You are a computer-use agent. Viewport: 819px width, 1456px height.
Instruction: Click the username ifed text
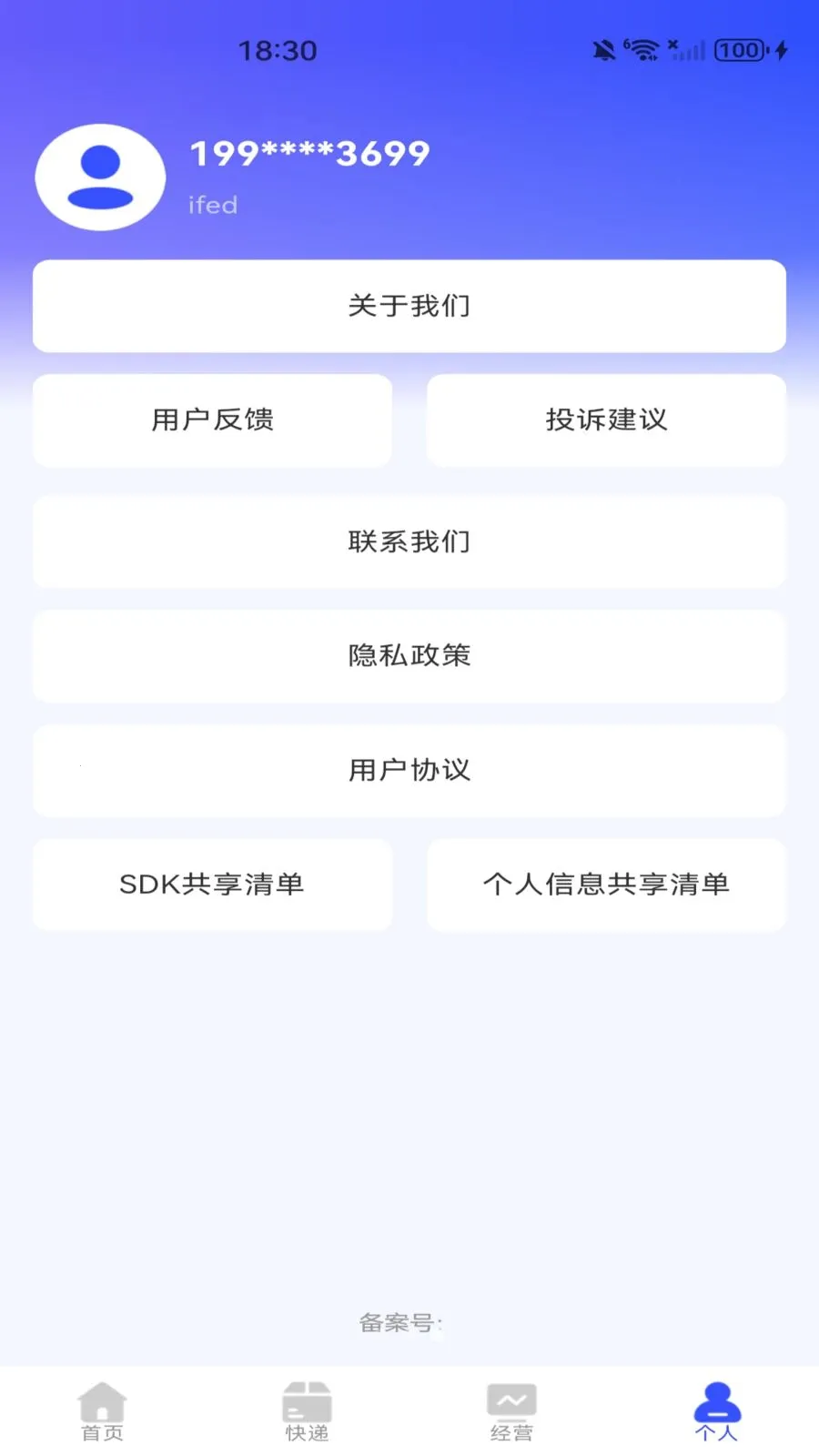click(x=212, y=204)
